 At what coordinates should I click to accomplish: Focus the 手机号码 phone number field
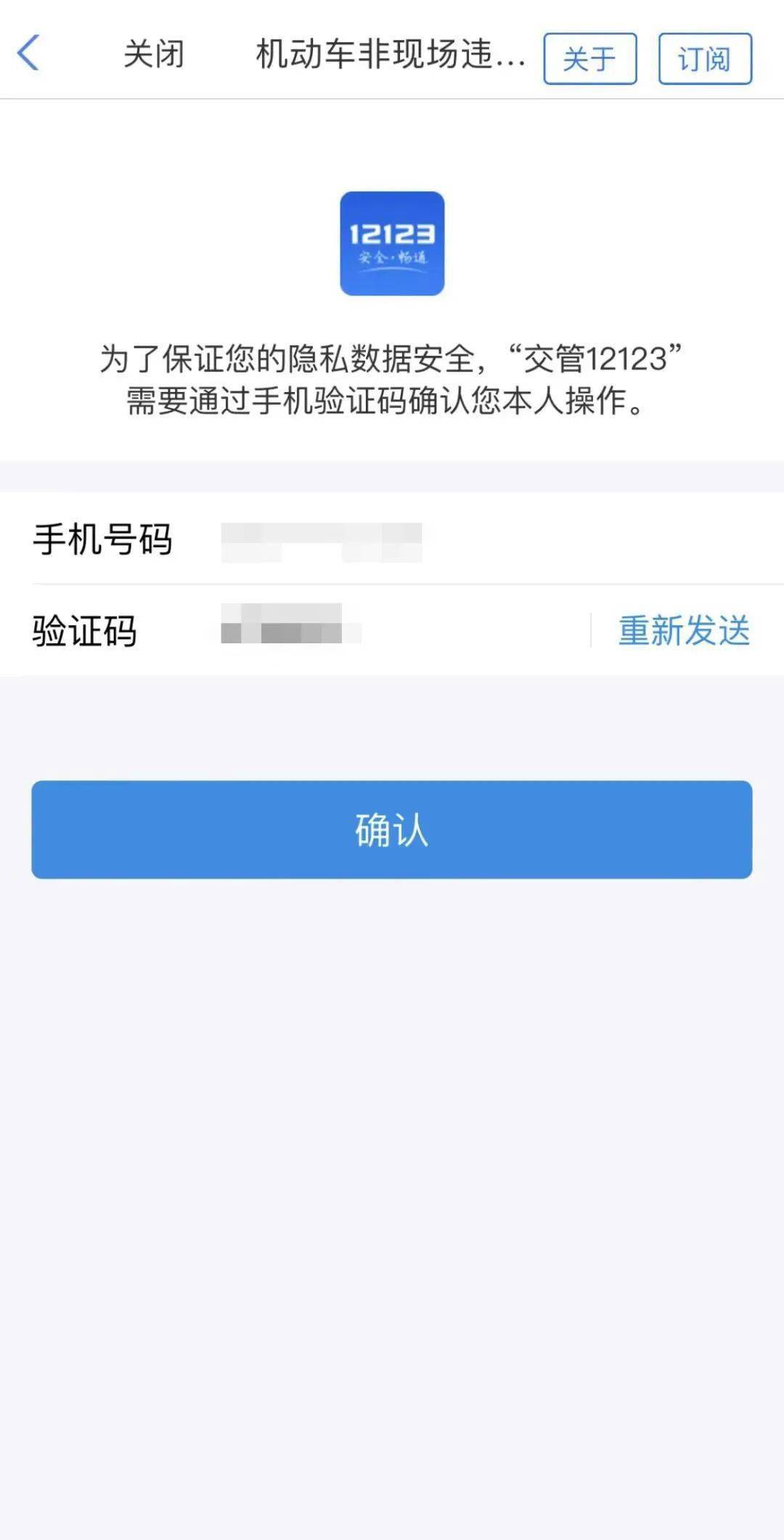407,542
